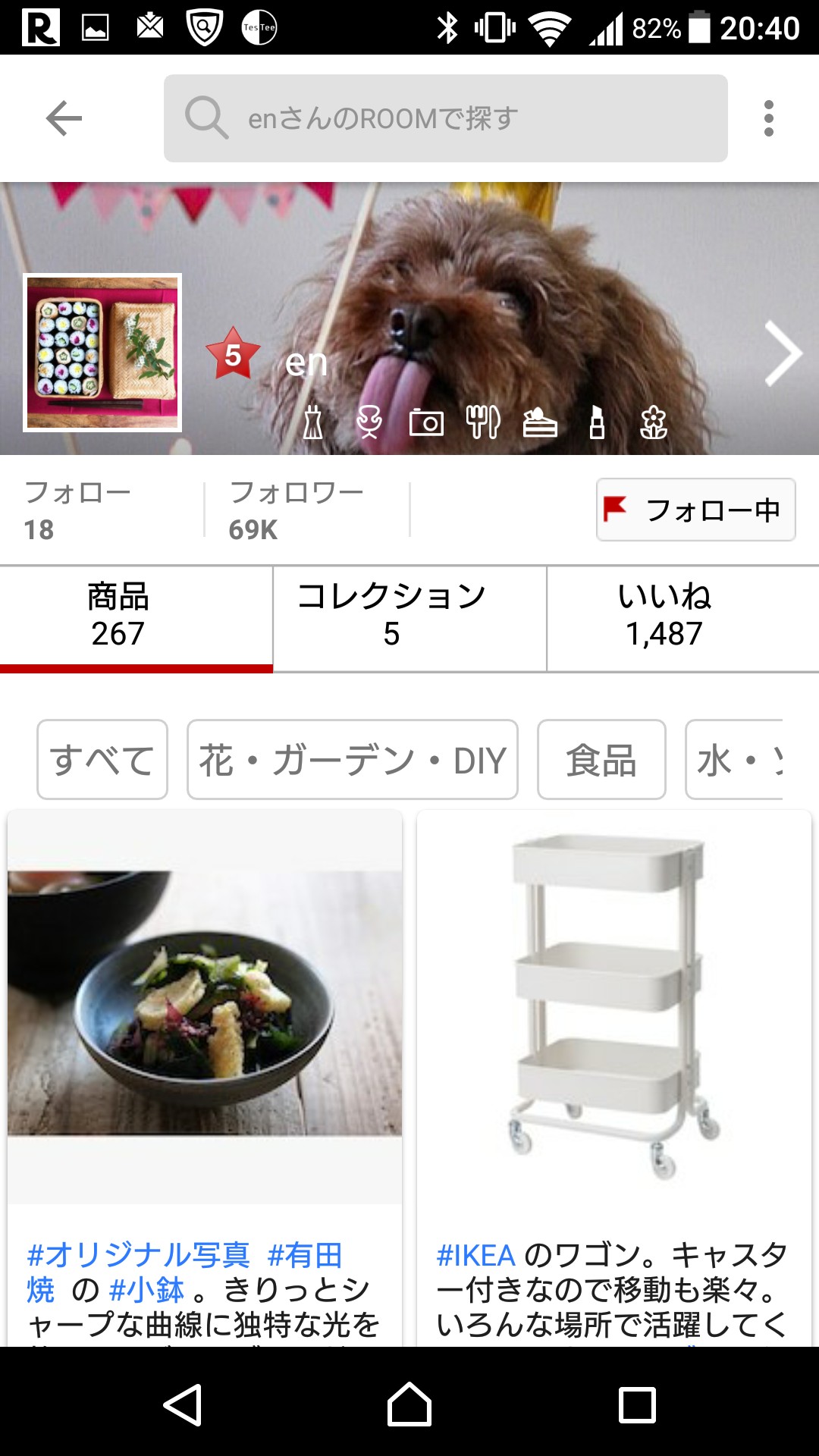View the フォロー list of 18

(x=77, y=510)
